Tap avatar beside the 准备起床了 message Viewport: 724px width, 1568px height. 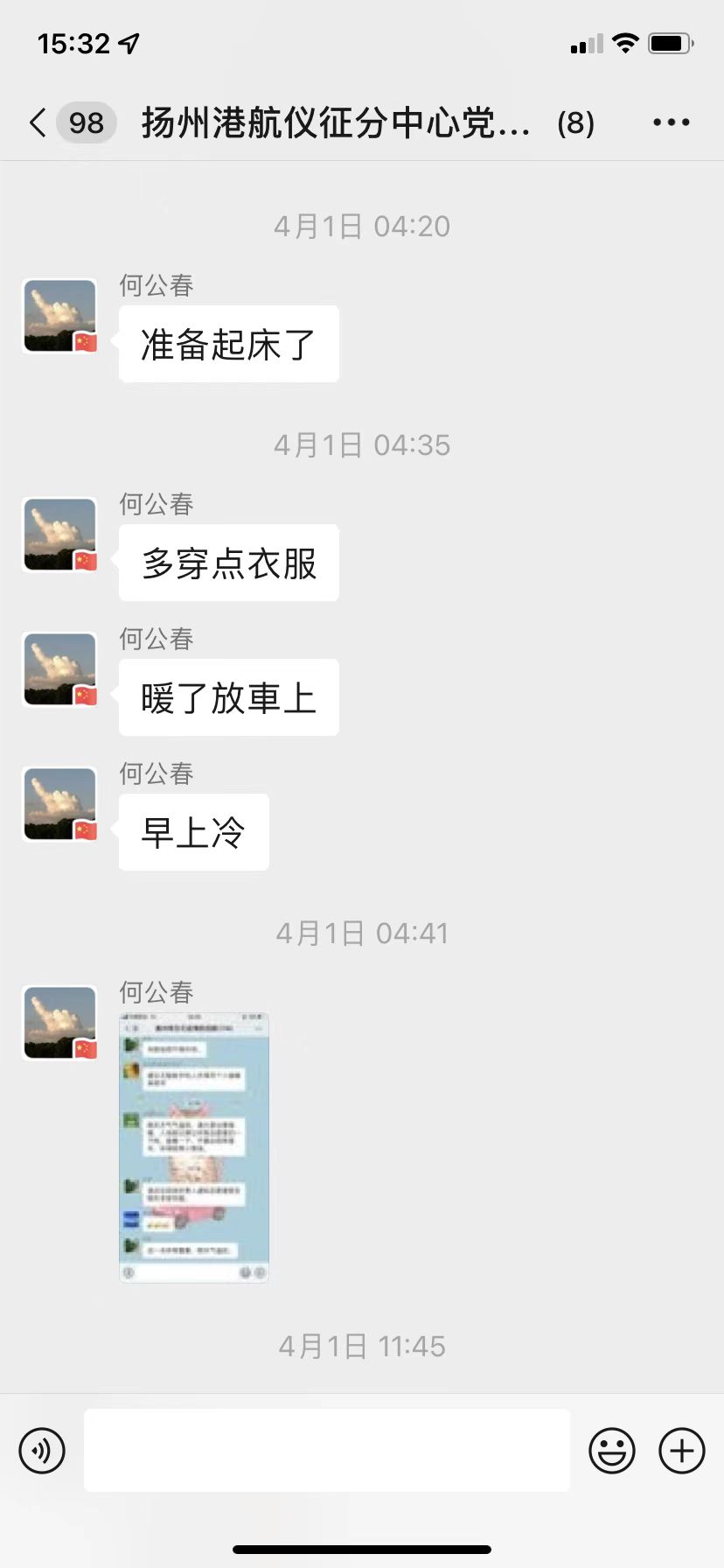[59, 316]
